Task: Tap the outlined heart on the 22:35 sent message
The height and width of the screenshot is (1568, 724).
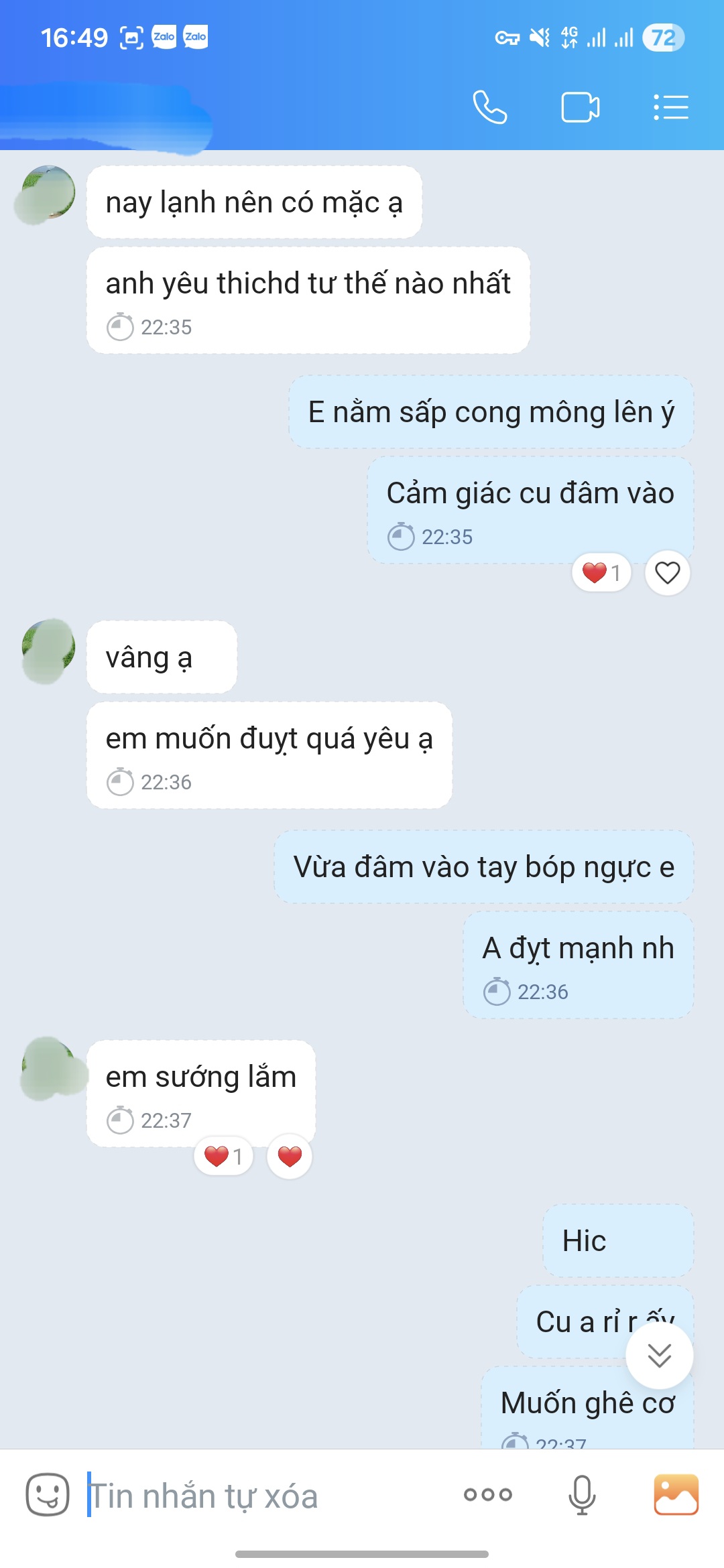Action: [667, 573]
